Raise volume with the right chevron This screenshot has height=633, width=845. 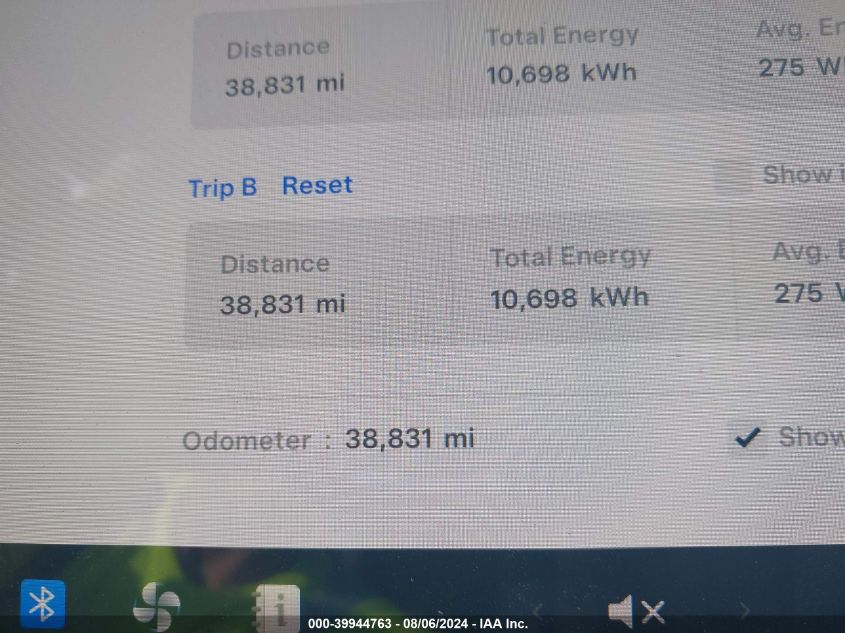pyautogui.click(x=743, y=609)
